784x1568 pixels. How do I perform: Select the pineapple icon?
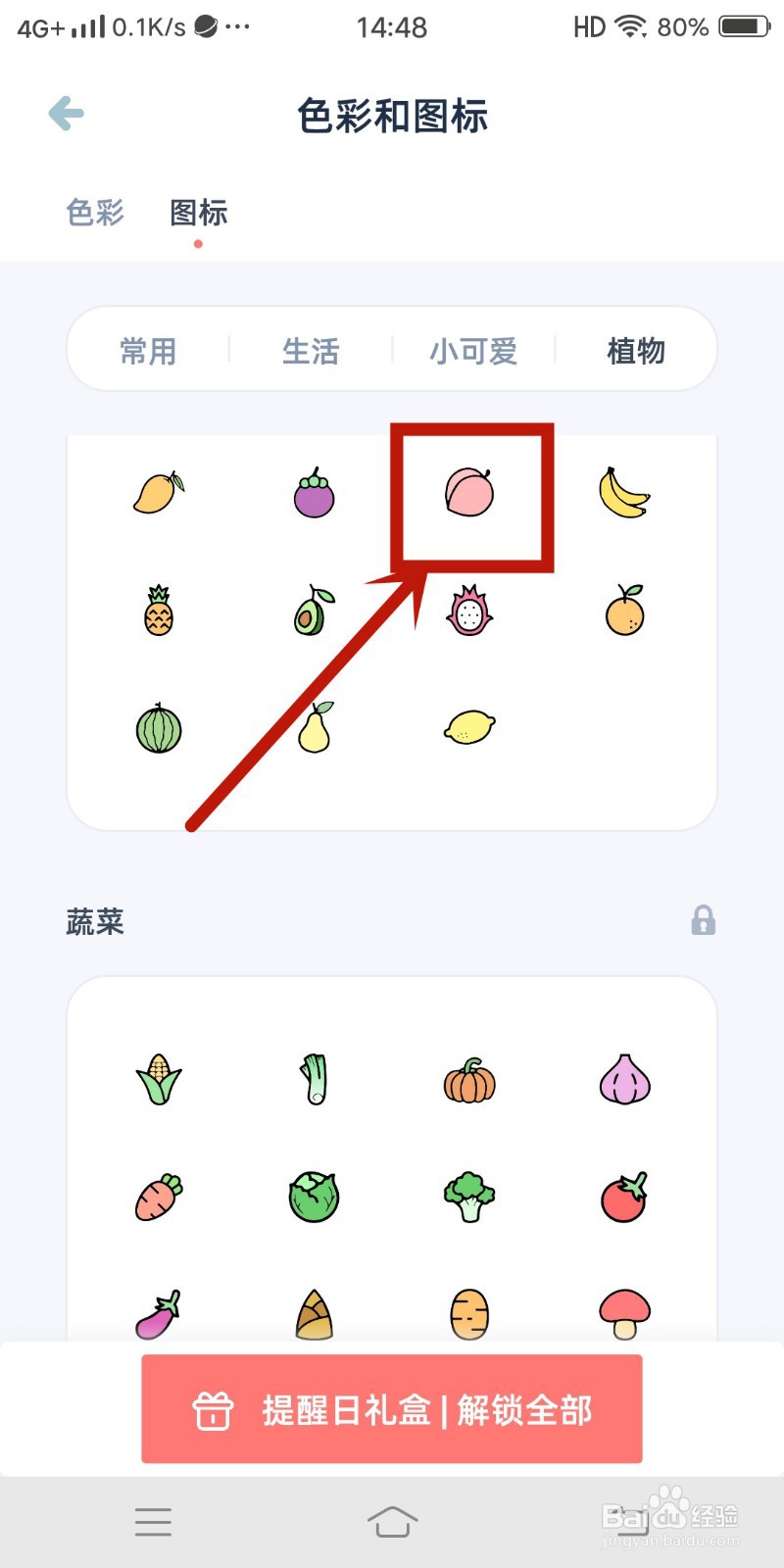[x=158, y=611]
